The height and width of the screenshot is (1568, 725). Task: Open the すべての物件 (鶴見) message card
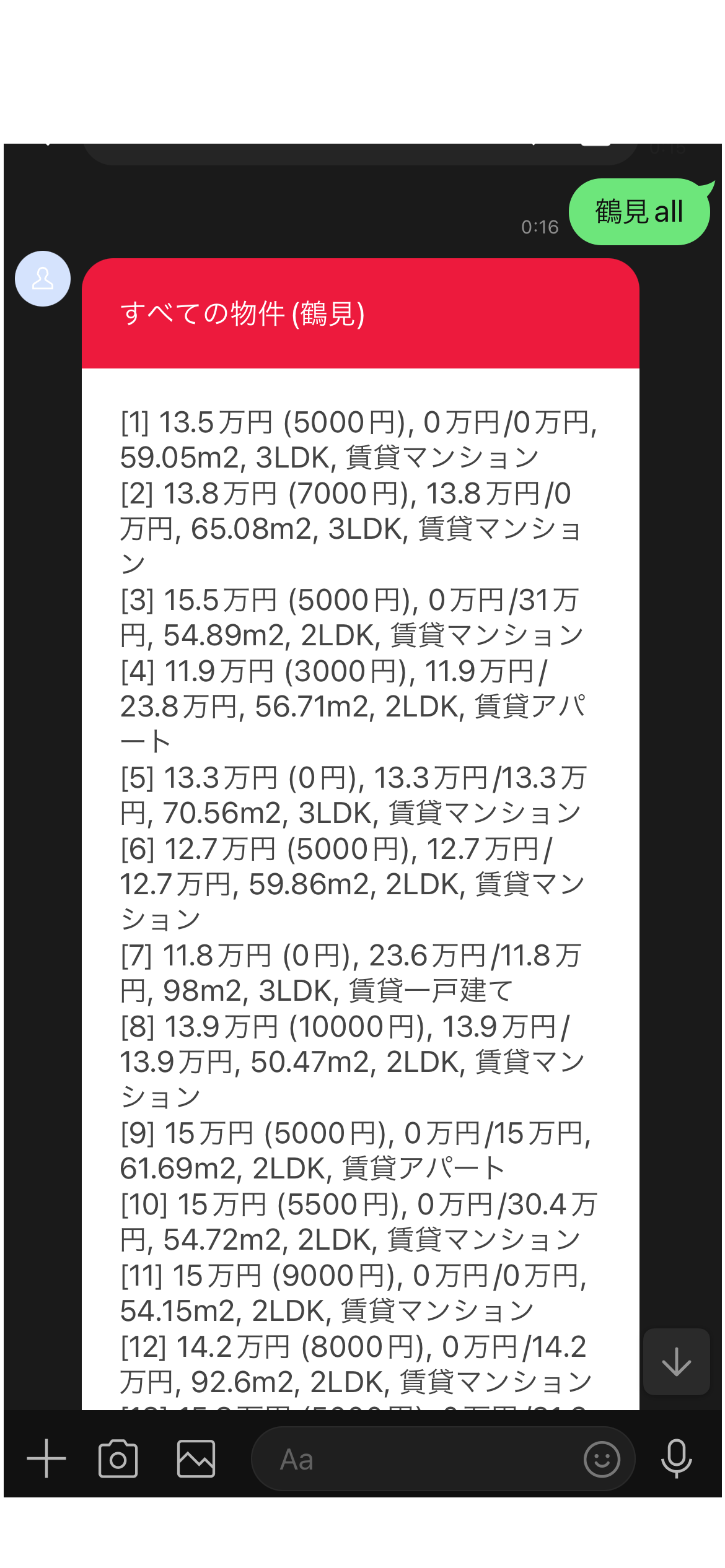tap(361, 834)
